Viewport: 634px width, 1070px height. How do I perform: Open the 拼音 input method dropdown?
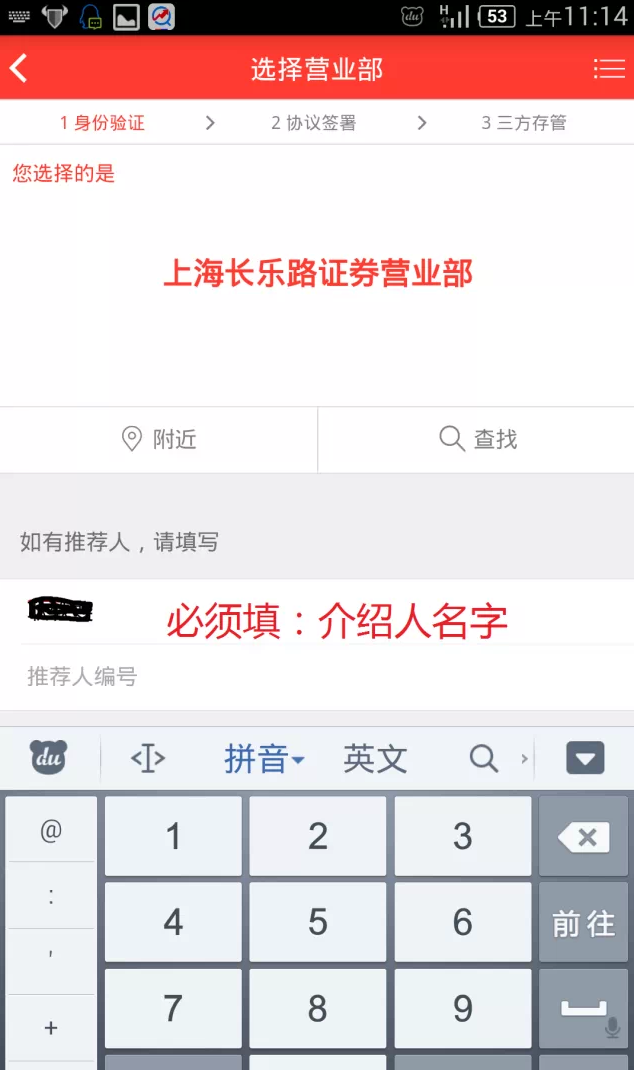click(263, 759)
